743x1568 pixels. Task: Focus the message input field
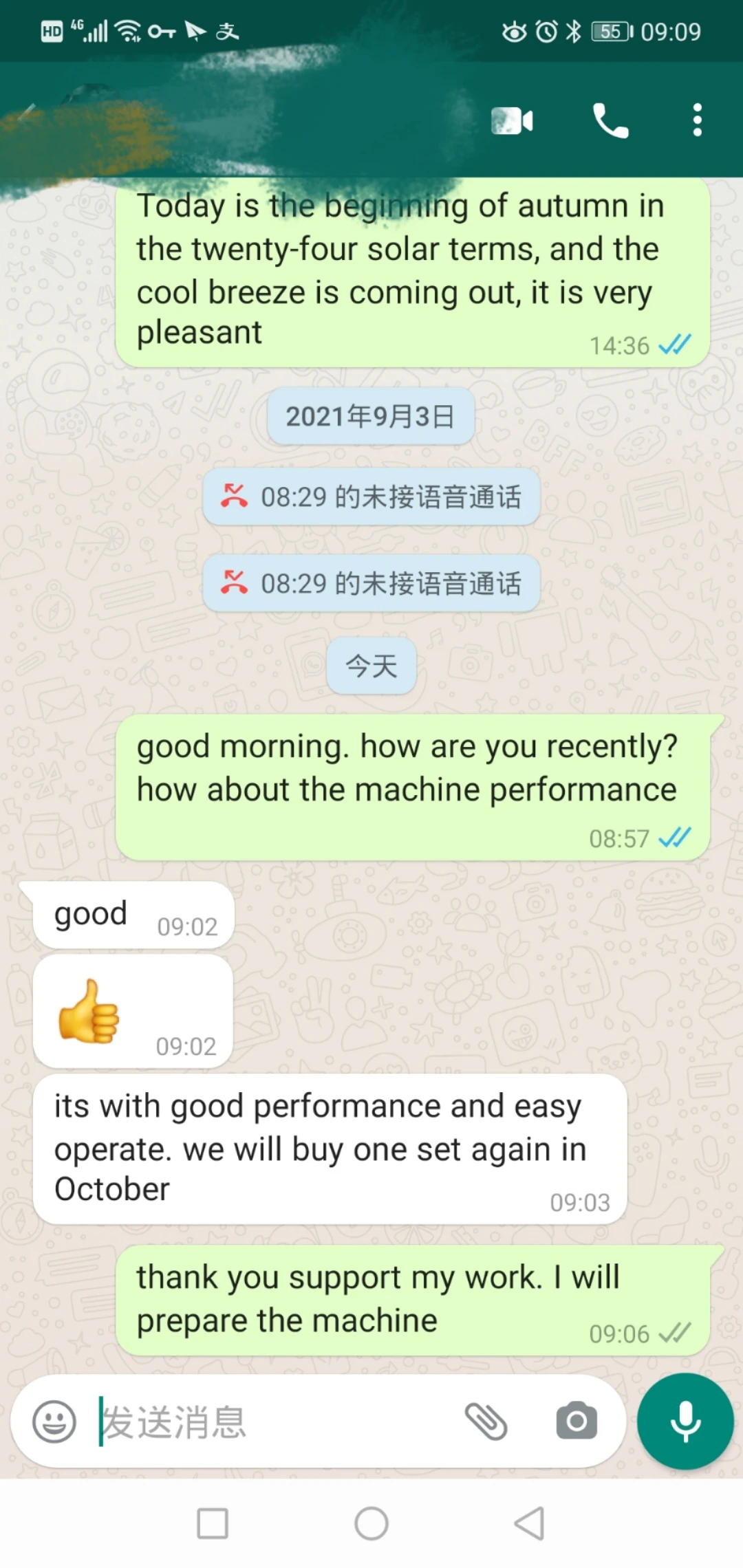tap(275, 1422)
